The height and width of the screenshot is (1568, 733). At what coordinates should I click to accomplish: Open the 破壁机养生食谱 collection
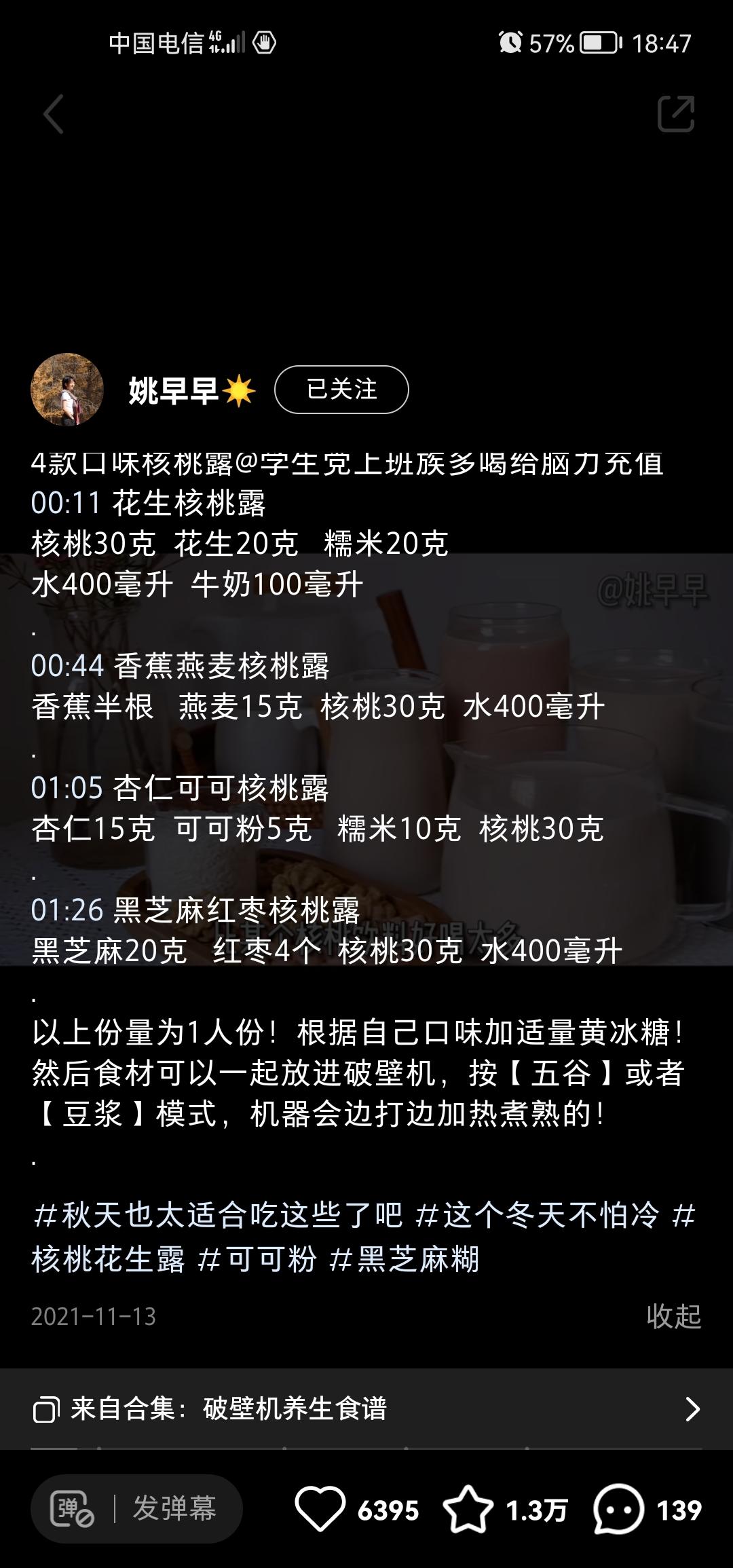(366, 1409)
